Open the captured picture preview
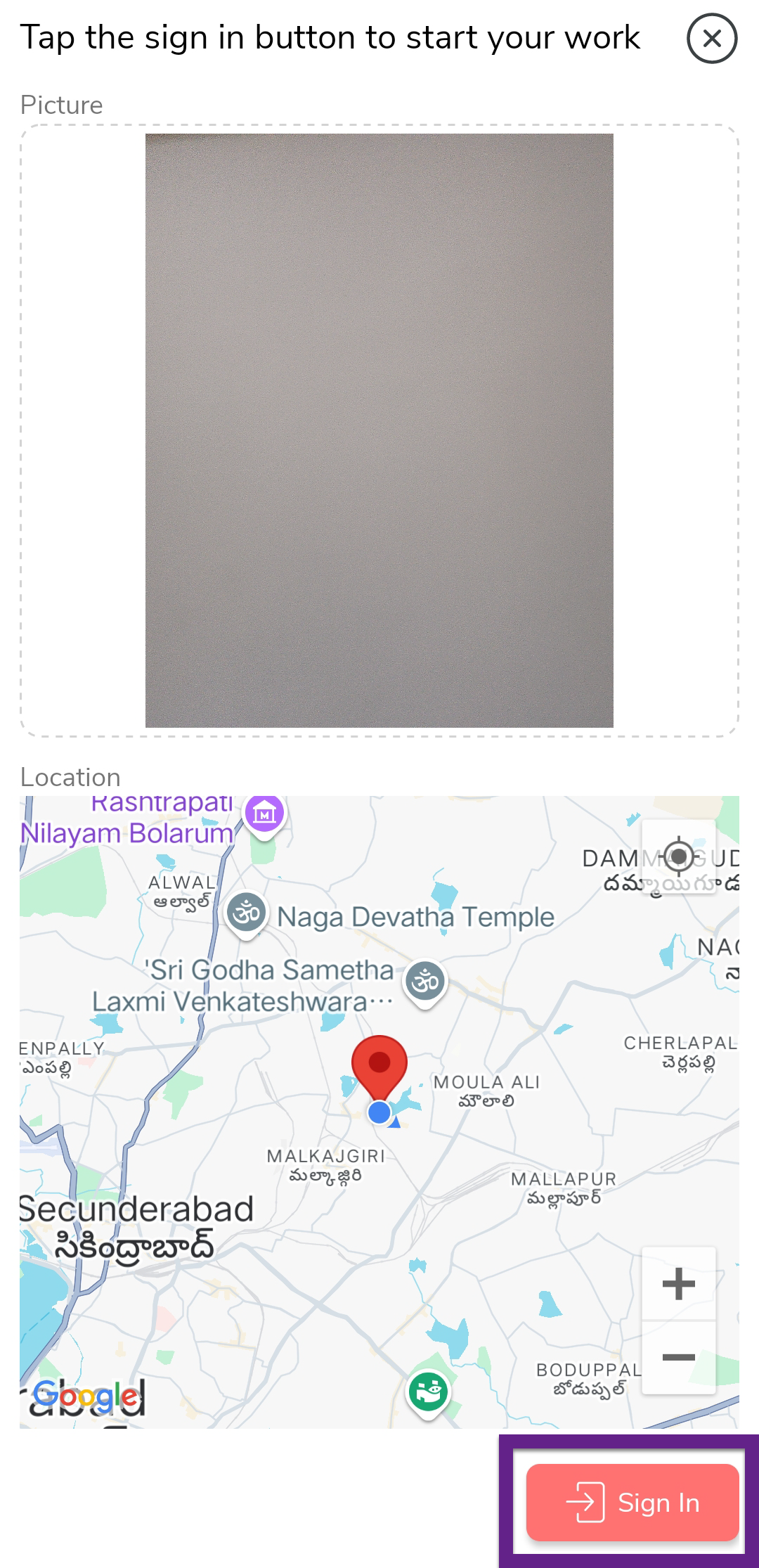759x1568 pixels. click(379, 430)
